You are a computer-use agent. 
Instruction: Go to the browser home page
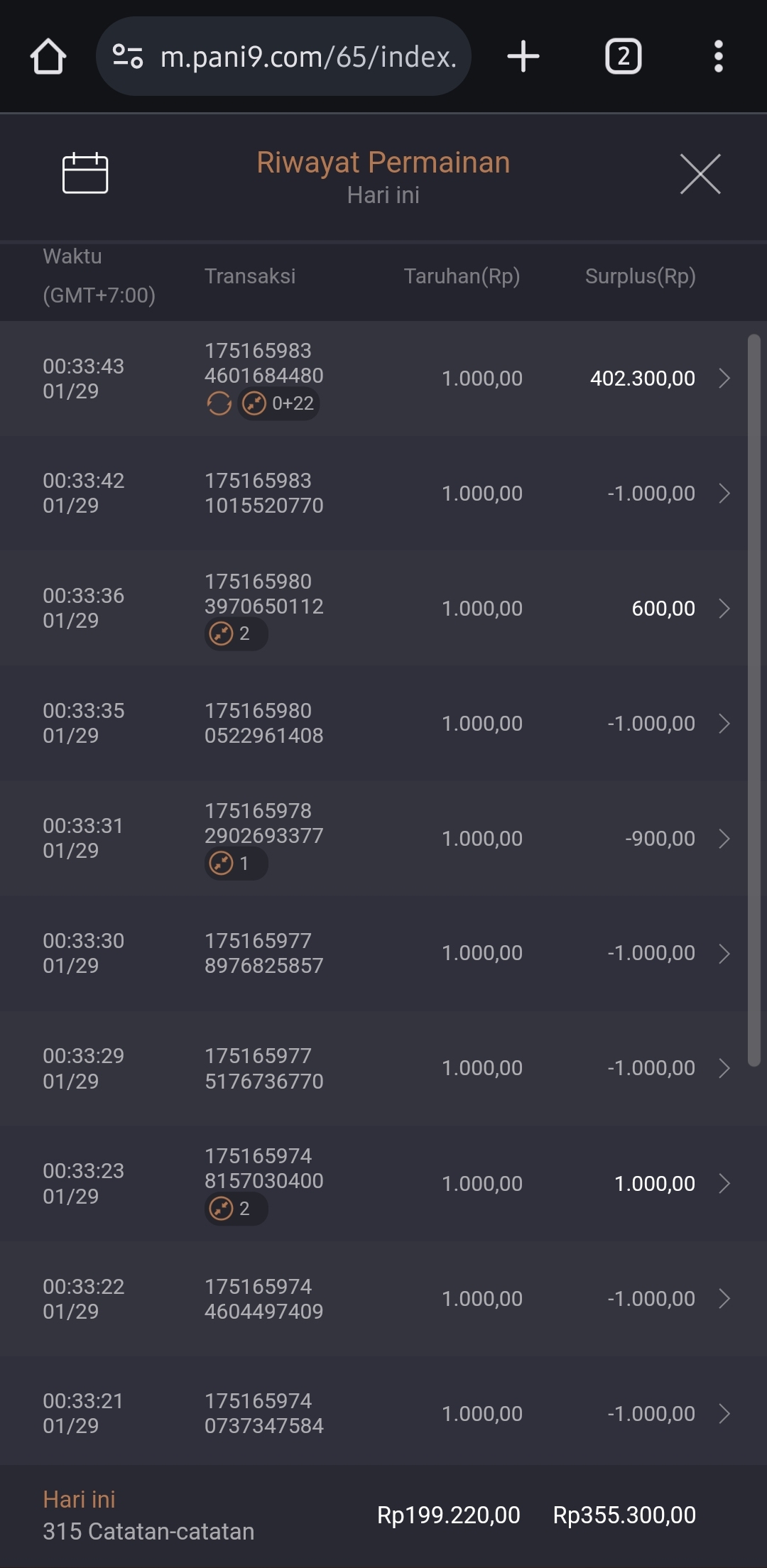[x=48, y=57]
